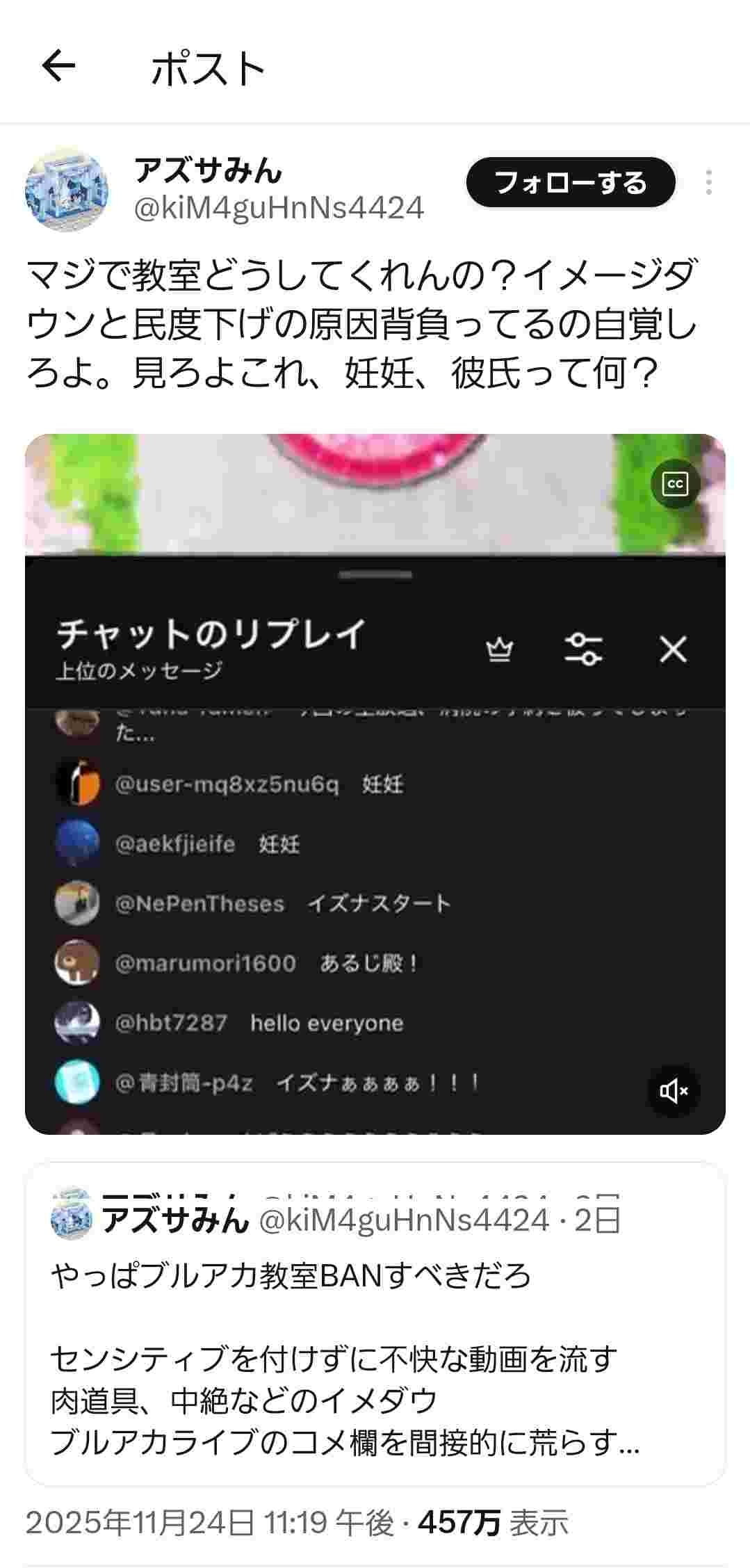
Task: Go back using the arrow icon
Action: [58, 67]
